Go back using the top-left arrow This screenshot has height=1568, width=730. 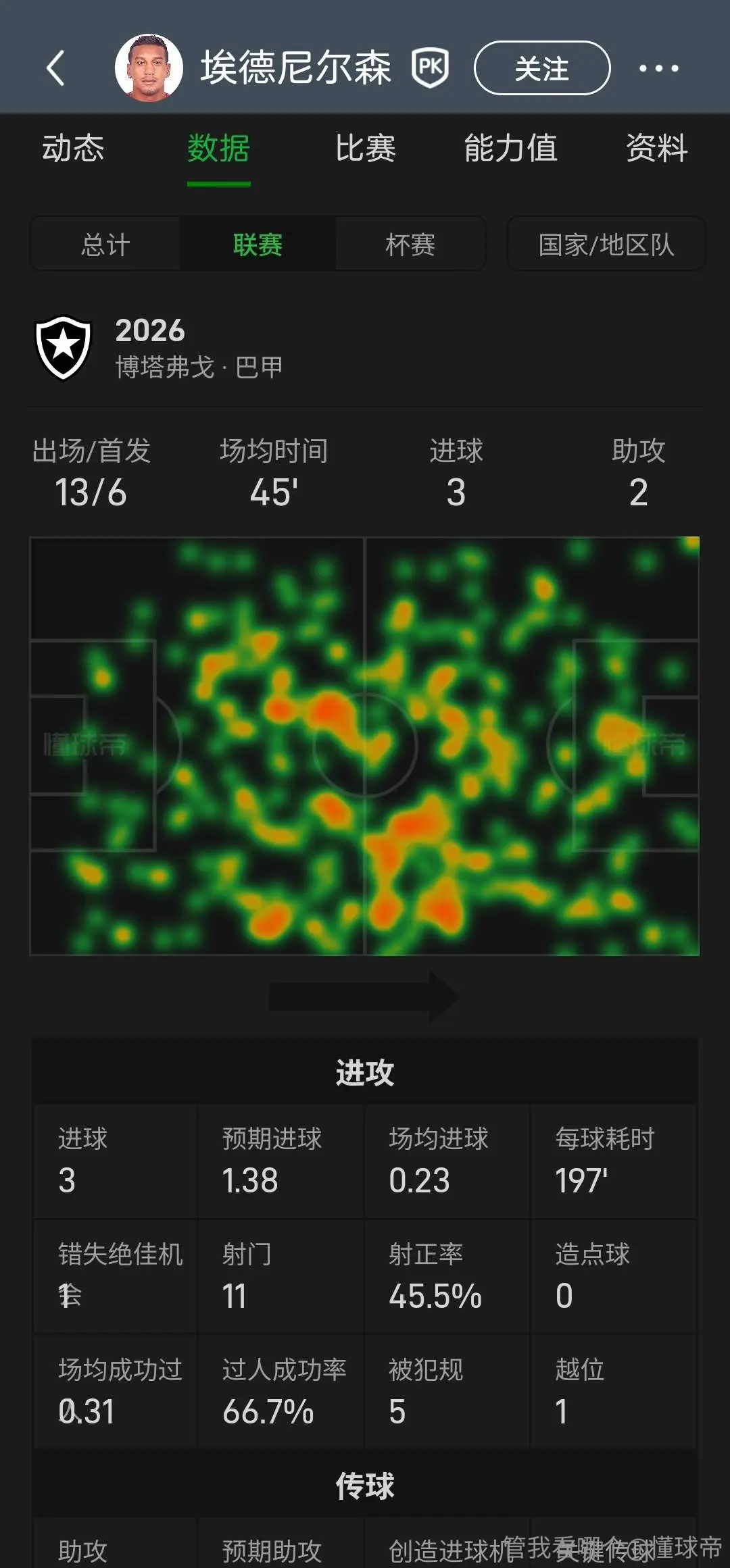pos(55,68)
